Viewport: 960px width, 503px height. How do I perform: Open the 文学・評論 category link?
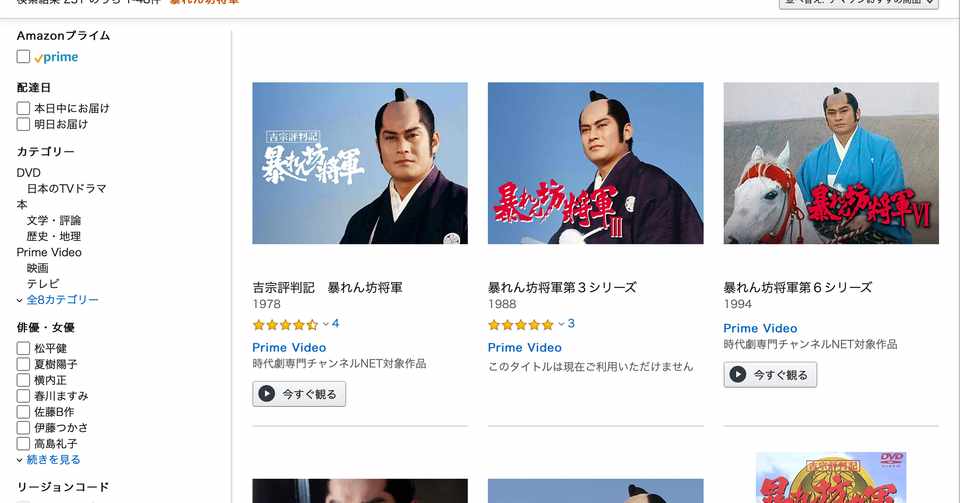point(54,220)
